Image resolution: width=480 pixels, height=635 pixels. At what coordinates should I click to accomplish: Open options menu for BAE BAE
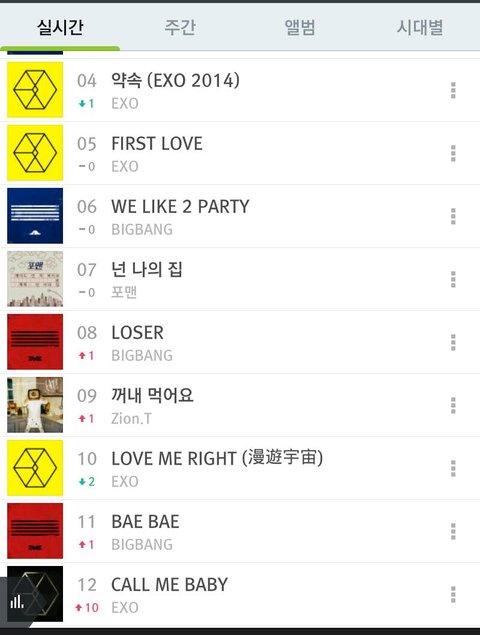coord(453,531)
